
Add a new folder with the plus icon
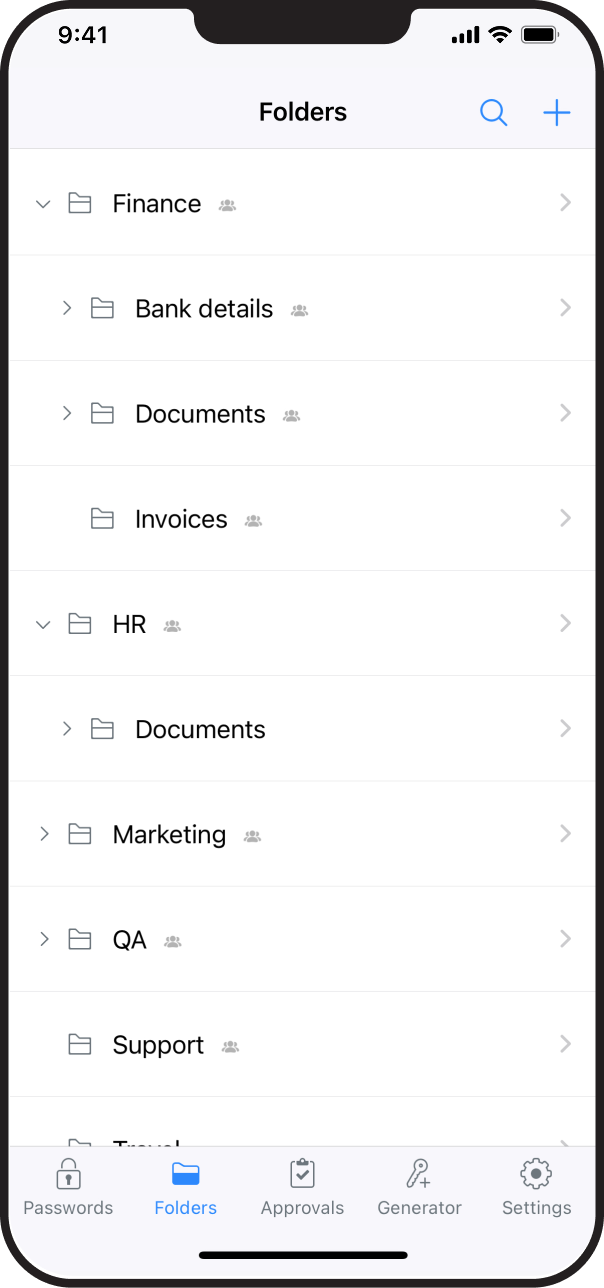(556, 112)
